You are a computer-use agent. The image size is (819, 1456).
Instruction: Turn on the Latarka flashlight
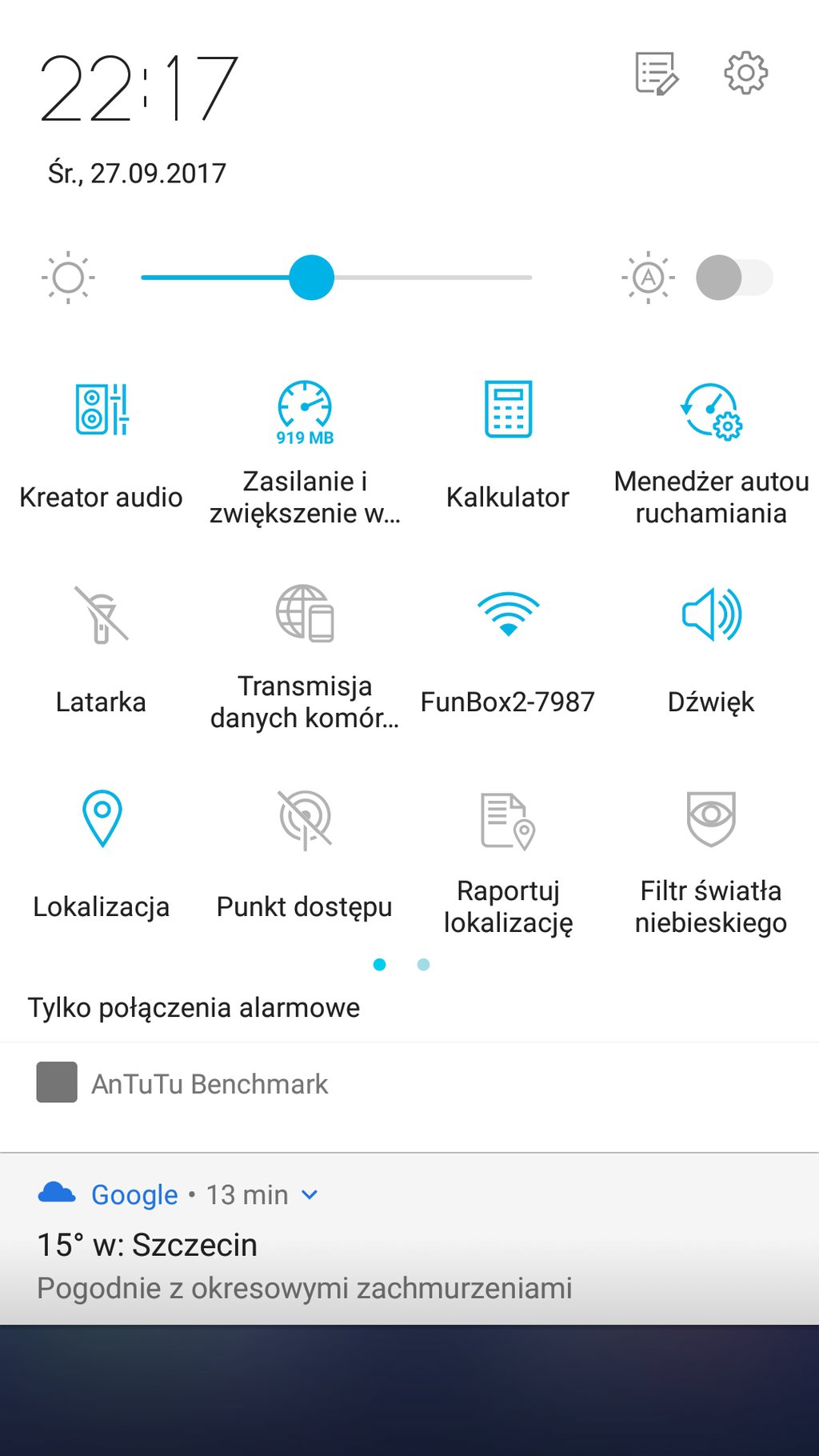[x=102, y=614]
